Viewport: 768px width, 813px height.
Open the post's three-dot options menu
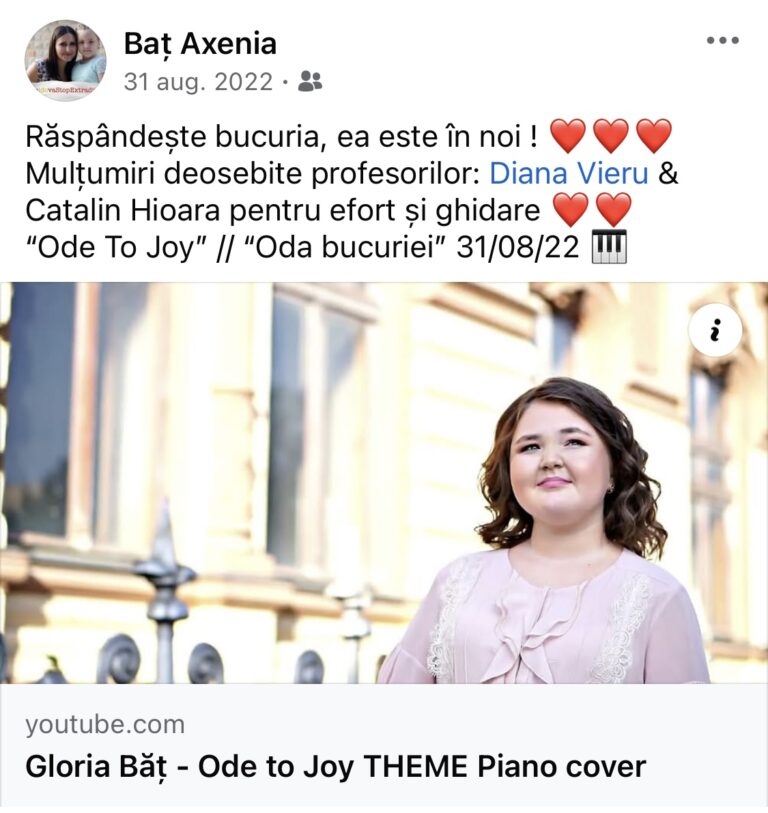(722, 41)
